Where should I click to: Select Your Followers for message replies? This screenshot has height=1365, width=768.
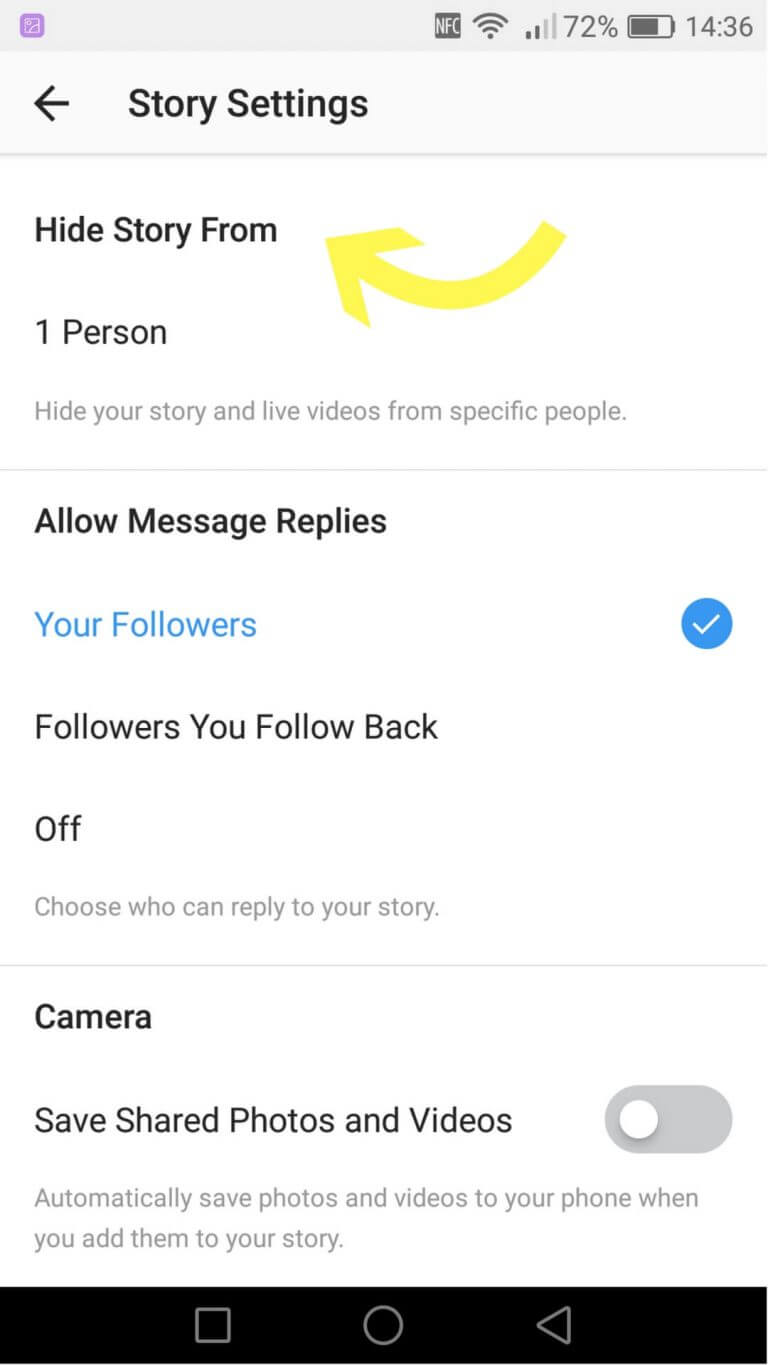145,624
